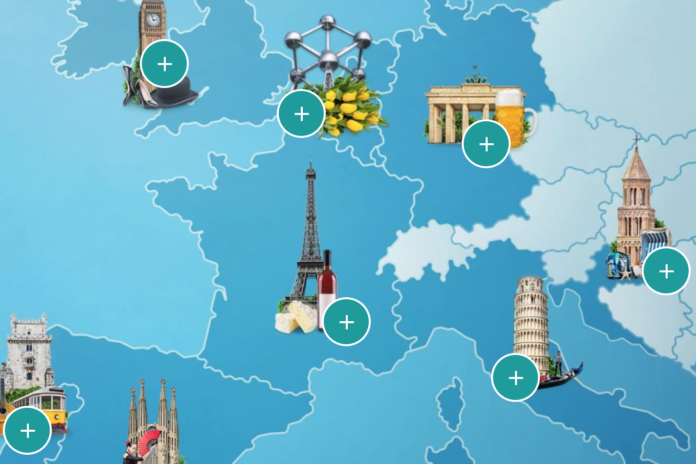Open the plus marker next to the Leaning Tower of Pisa
This screenshot has height=464, width=696.
click(x=516, y=378)
